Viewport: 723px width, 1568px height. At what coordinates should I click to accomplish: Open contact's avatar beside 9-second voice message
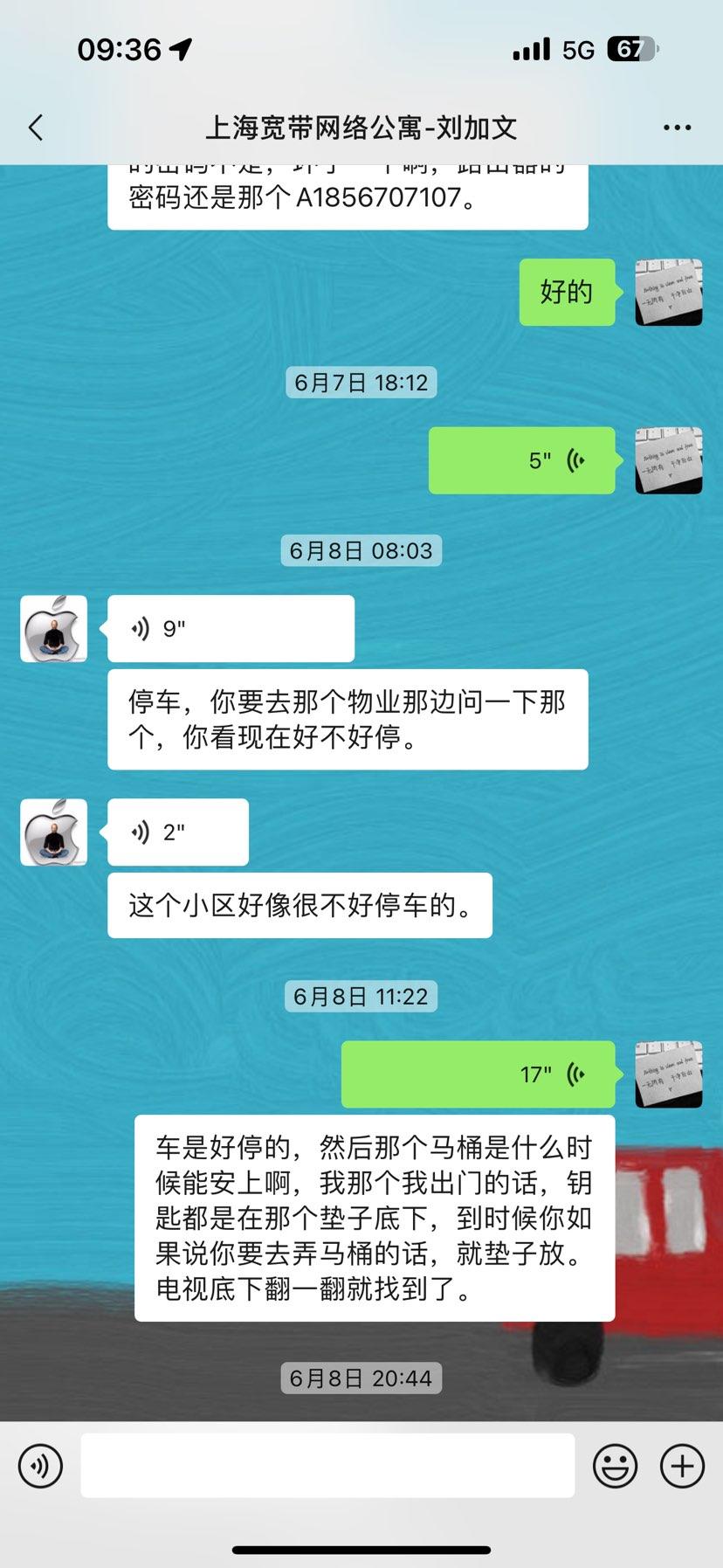54,629
